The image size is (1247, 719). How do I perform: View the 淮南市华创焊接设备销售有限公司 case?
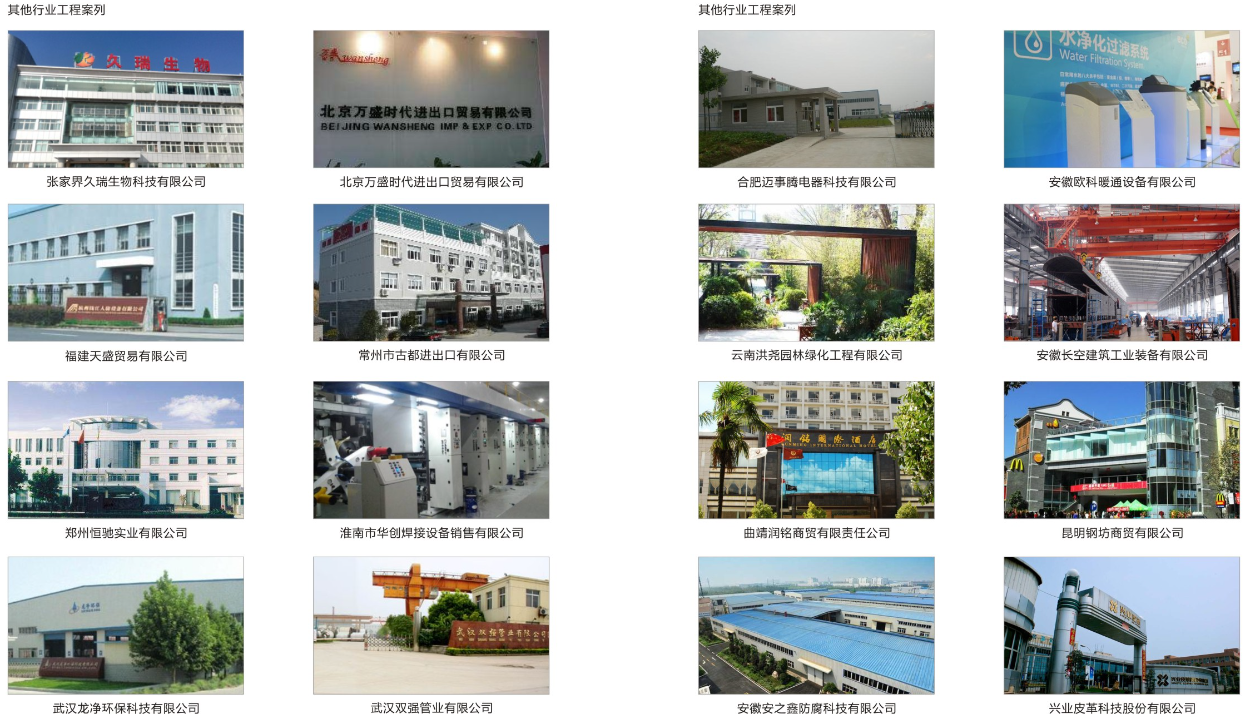click(431, 449)
